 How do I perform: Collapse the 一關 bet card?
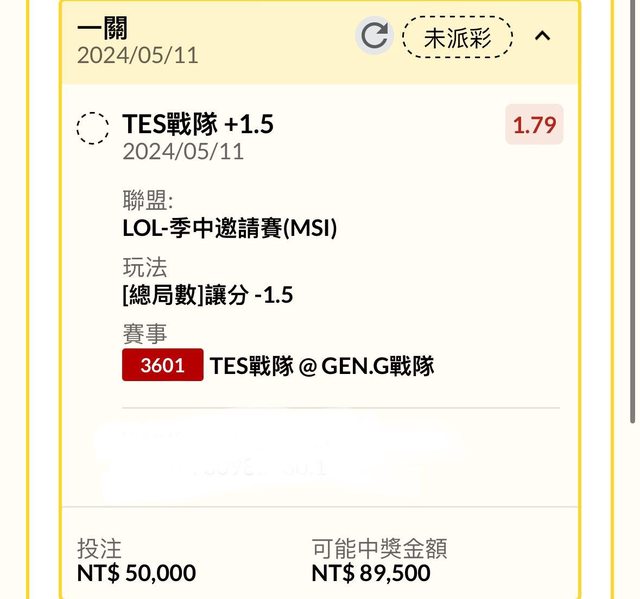pos(542,37)
